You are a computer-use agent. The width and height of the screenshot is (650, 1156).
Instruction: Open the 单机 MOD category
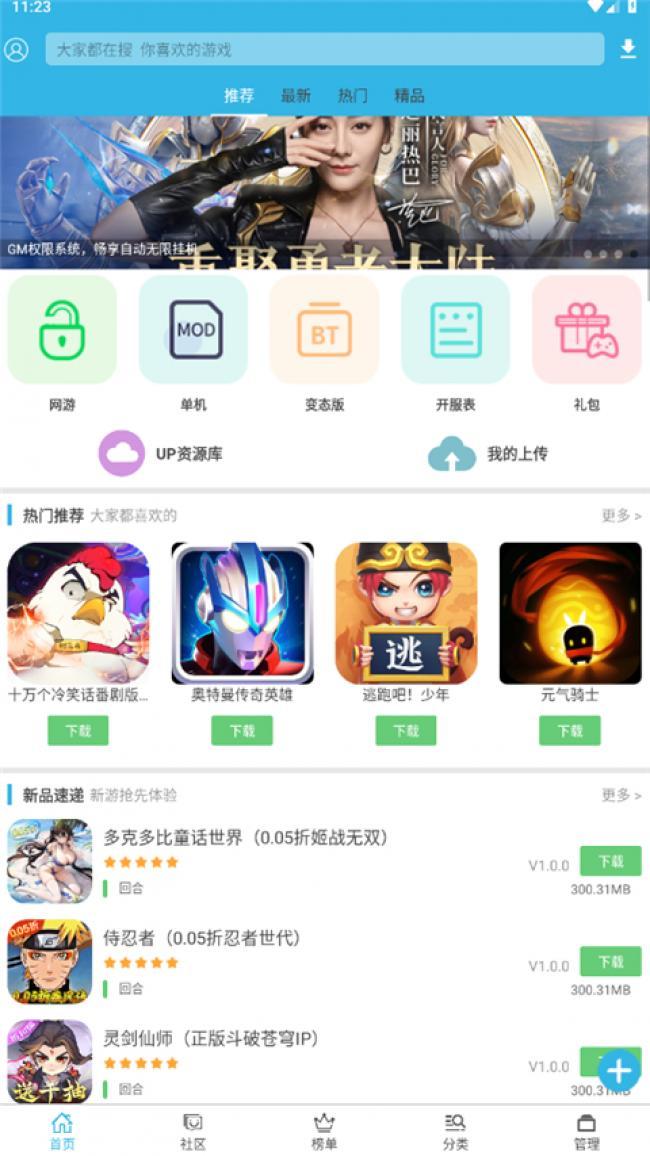tap(193, 331)
